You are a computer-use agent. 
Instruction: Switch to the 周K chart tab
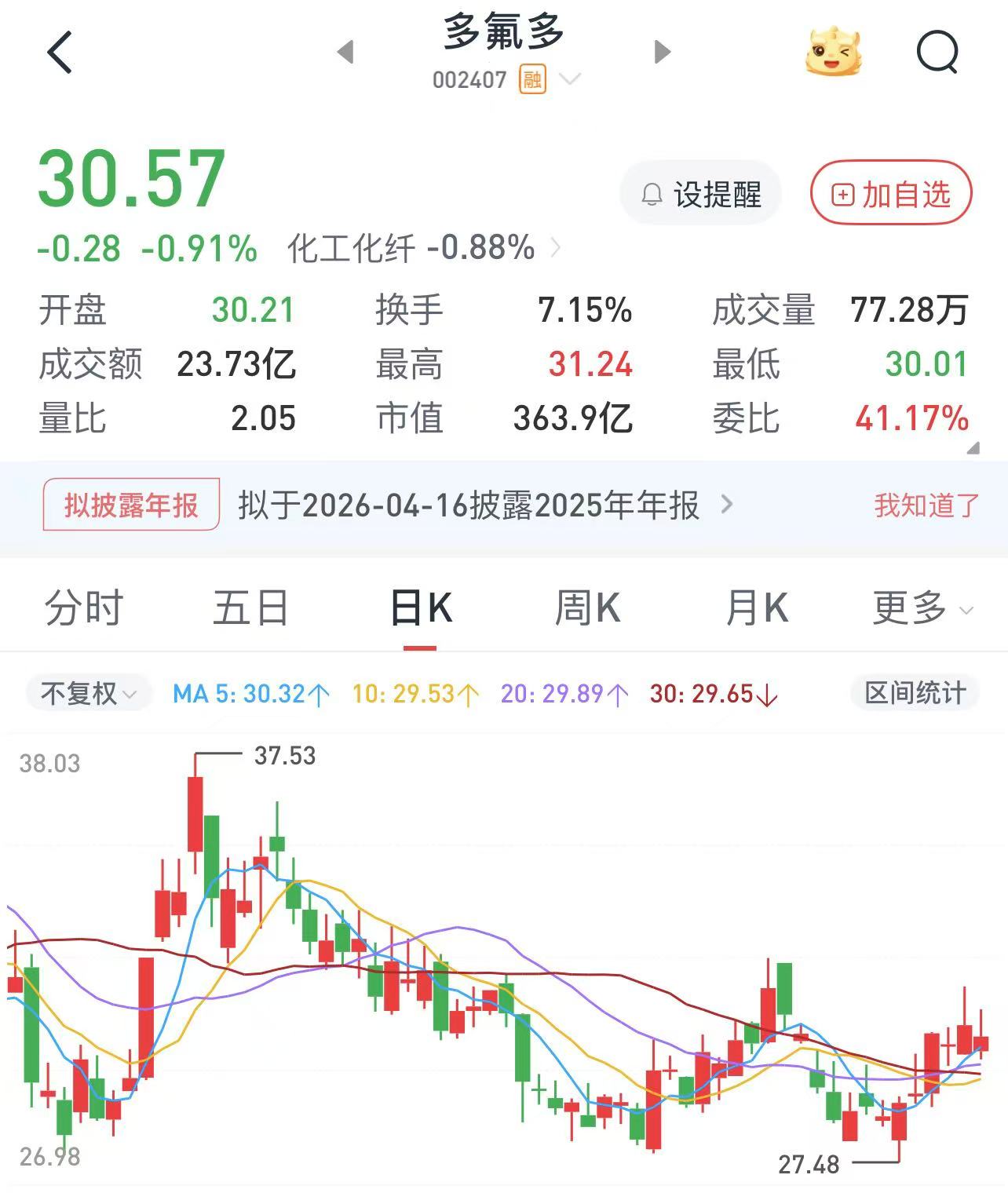pos(588,607)
